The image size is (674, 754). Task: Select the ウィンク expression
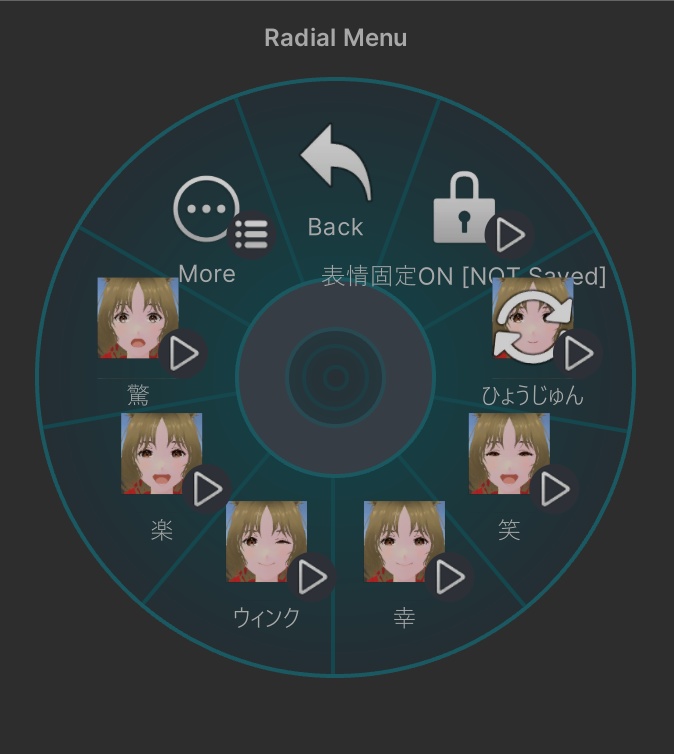pos(266,553)
